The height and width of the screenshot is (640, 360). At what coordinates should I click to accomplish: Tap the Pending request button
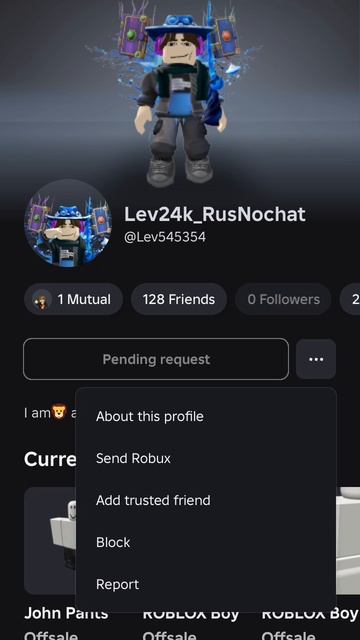click(156, 359)
